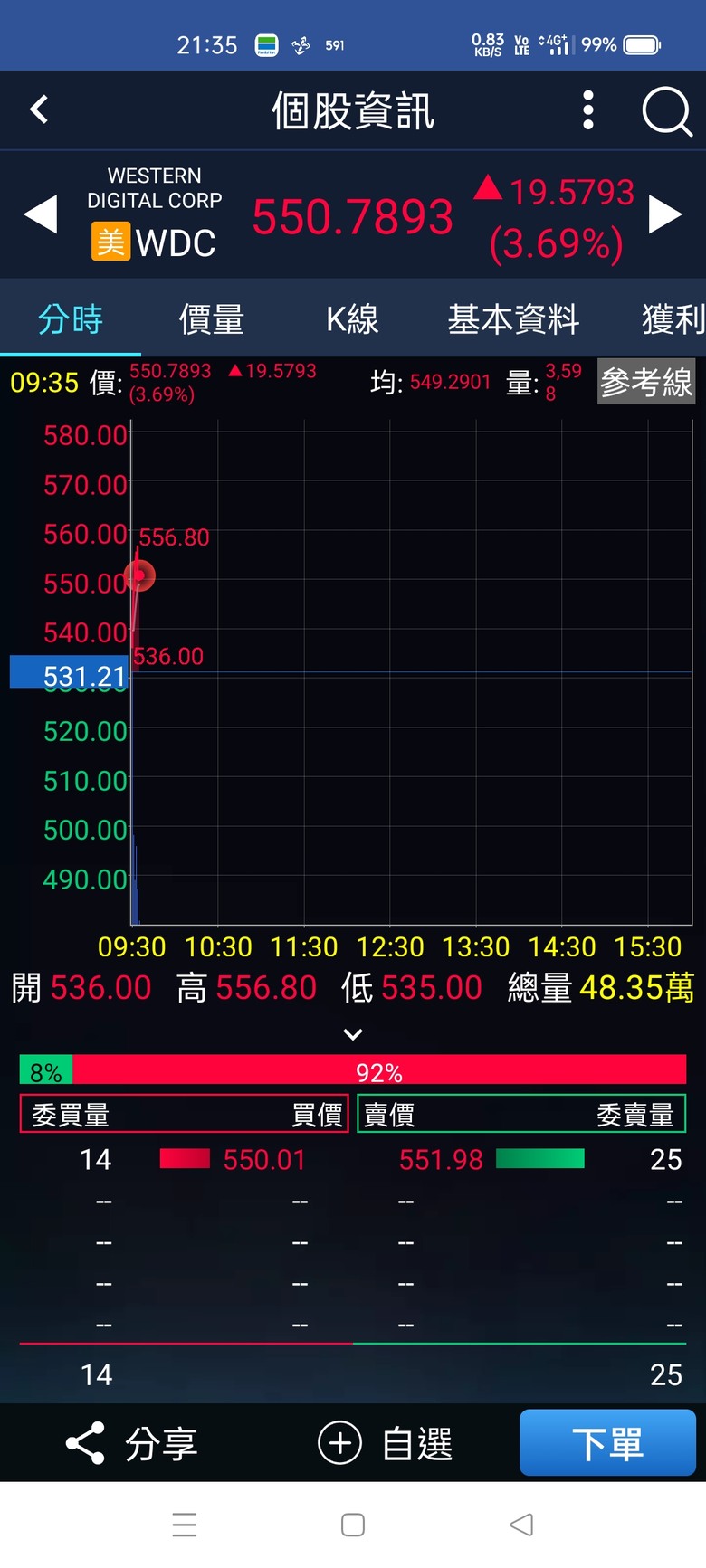This screenshot has height=1568, width=706.
Task: Open the K線 tab
Action: point(352,319)
